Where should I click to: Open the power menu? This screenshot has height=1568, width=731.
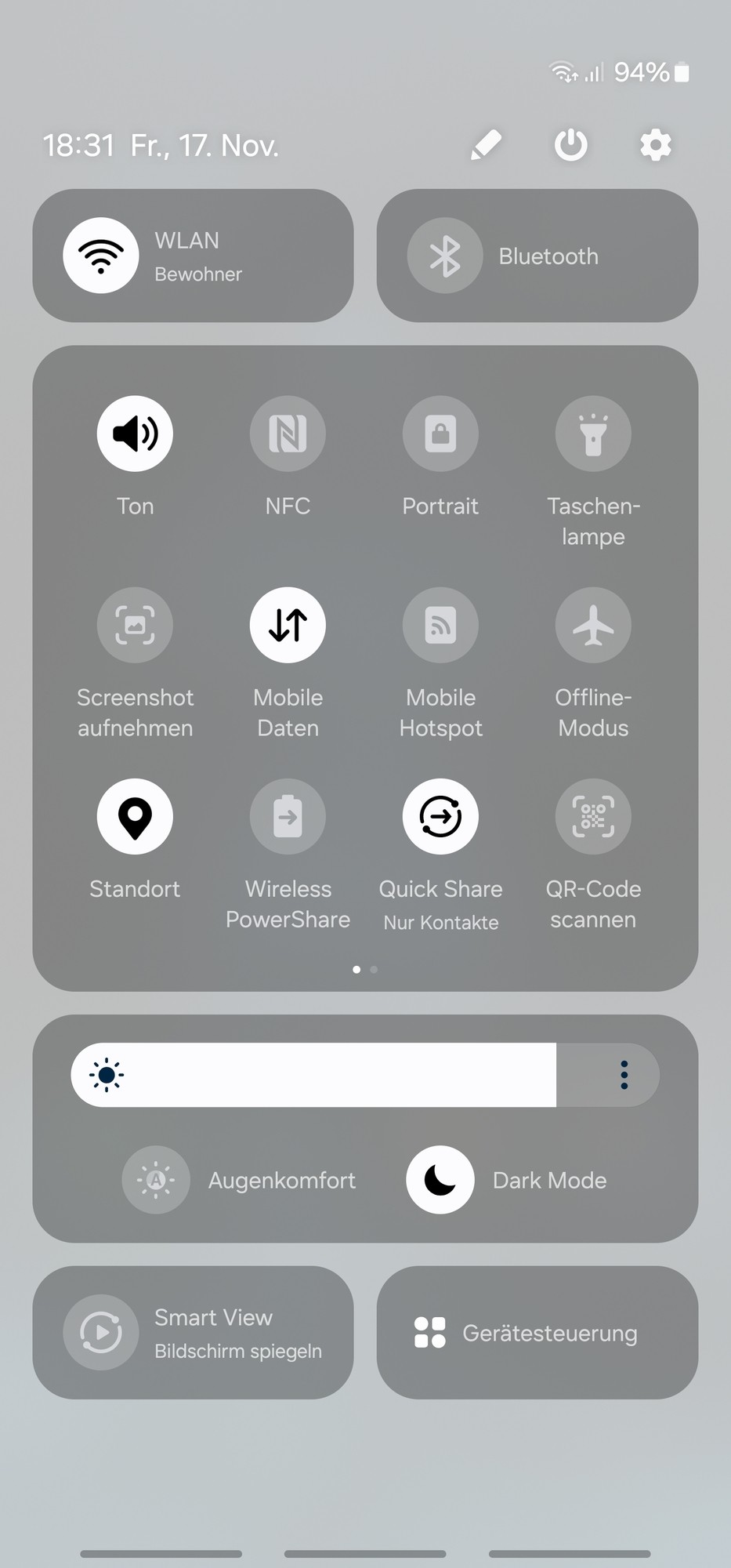pos(570,145)
